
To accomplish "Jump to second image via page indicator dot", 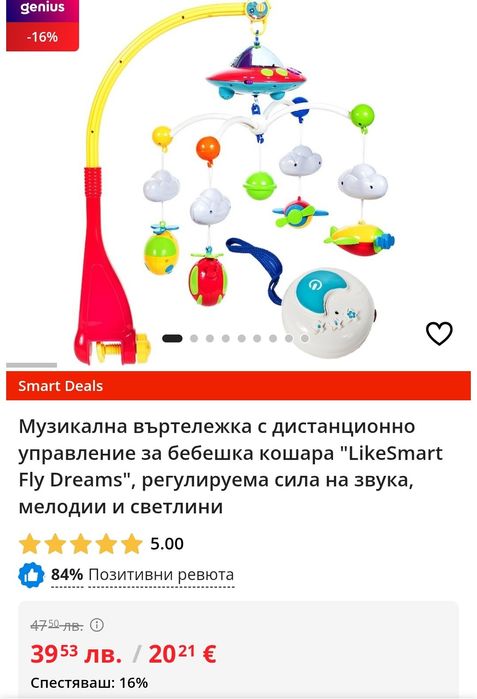I will (x=194, y=338).
